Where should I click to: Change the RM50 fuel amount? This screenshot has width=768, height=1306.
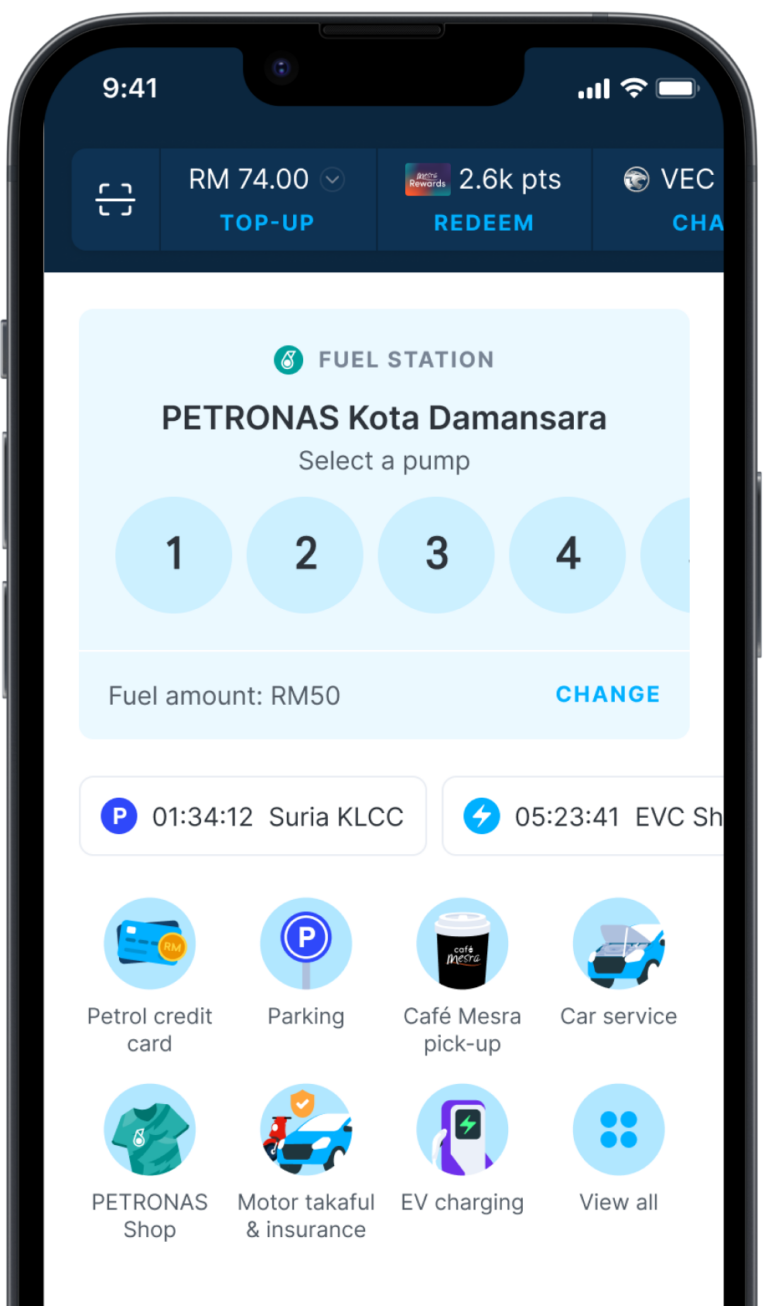[x=607, y=694]
